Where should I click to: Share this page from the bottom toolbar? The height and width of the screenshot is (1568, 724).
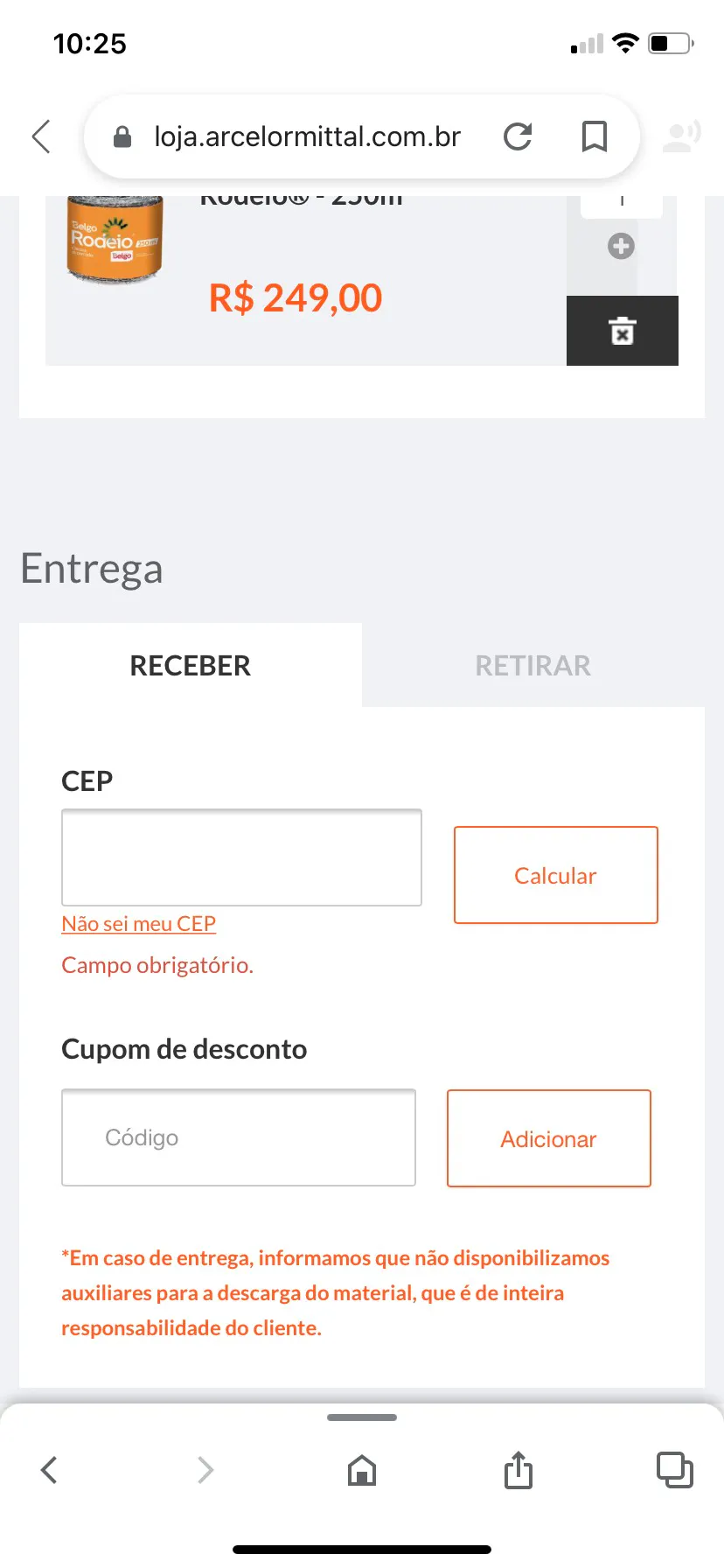519,1470
